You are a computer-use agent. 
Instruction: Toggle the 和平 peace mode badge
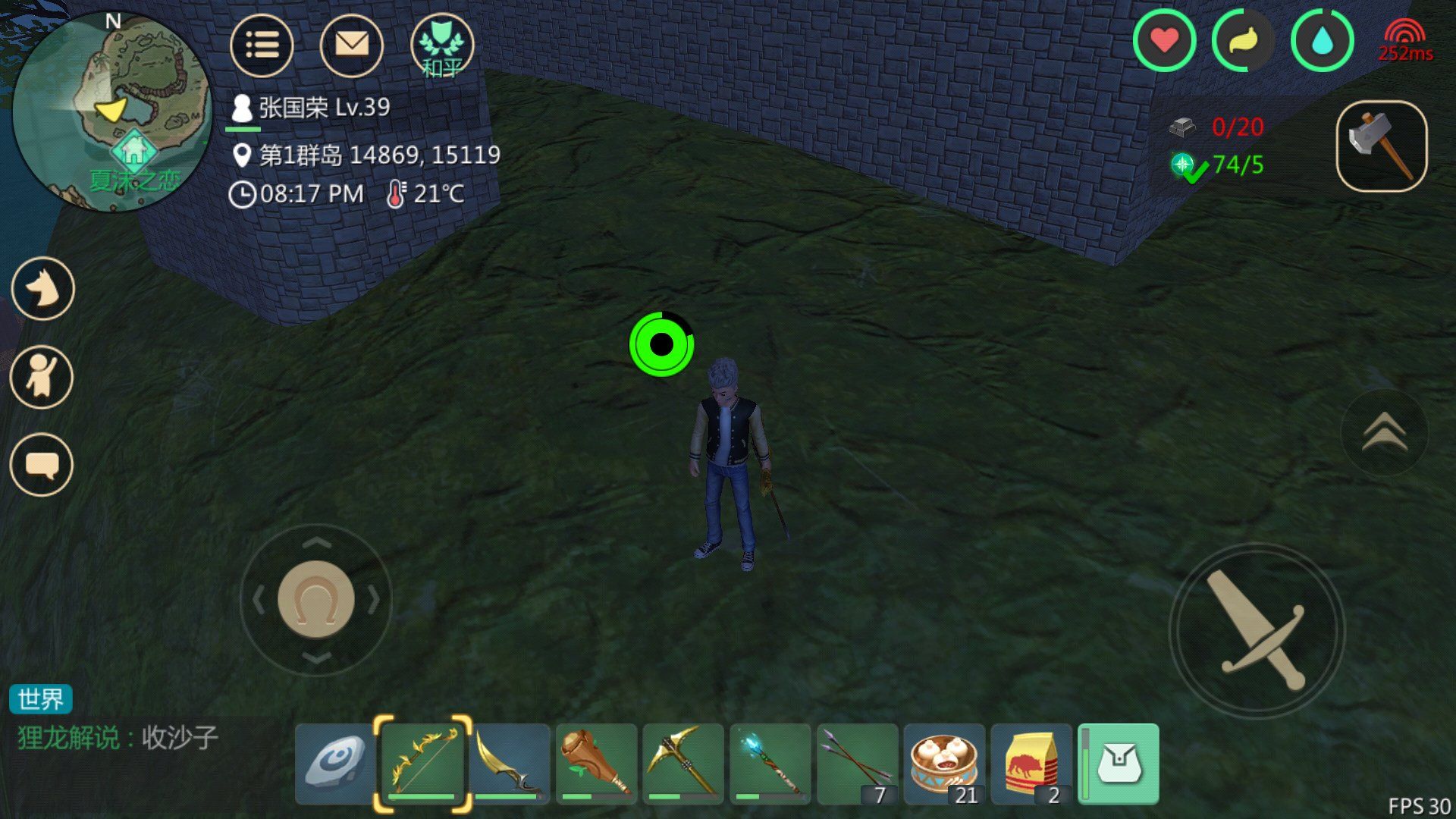coord(441,47)
